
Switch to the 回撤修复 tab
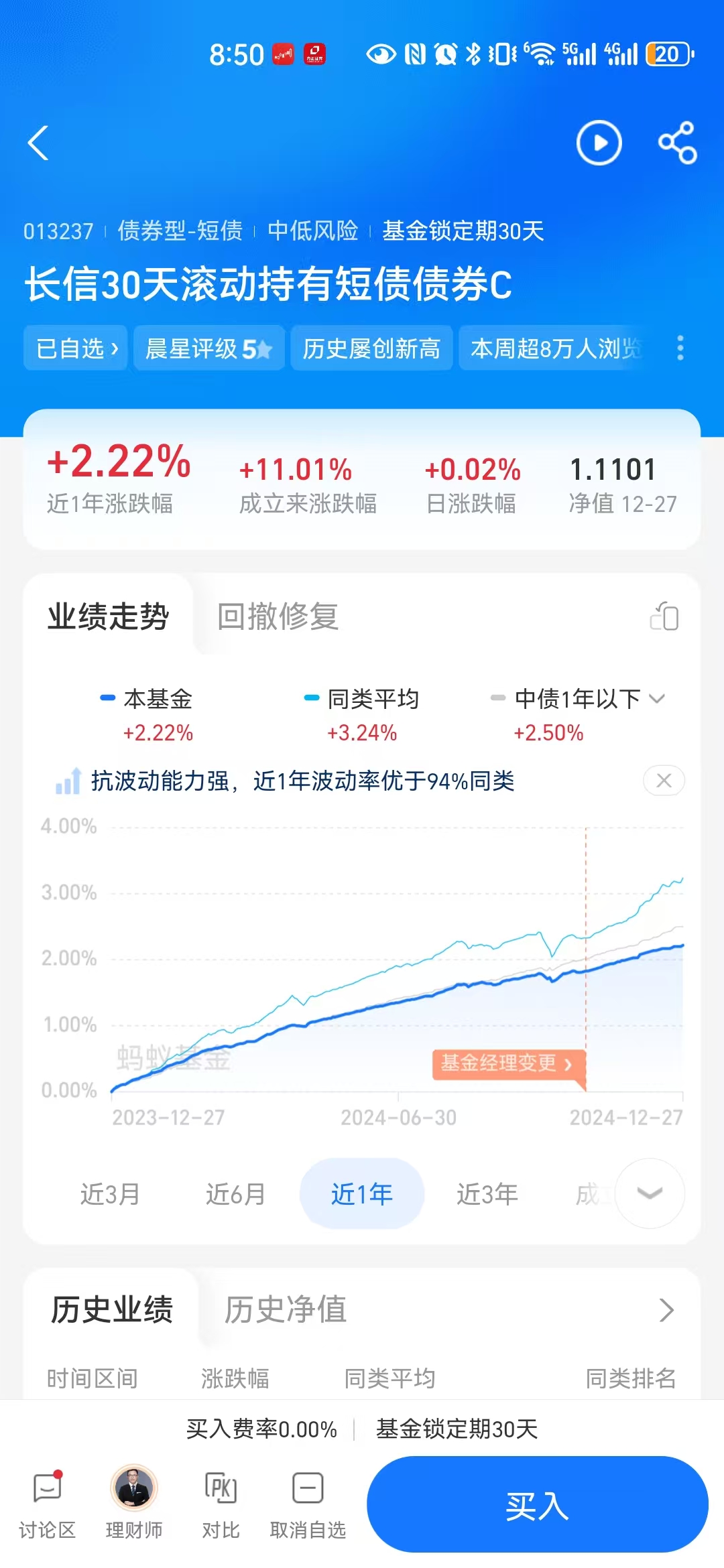tap(278, 616)
